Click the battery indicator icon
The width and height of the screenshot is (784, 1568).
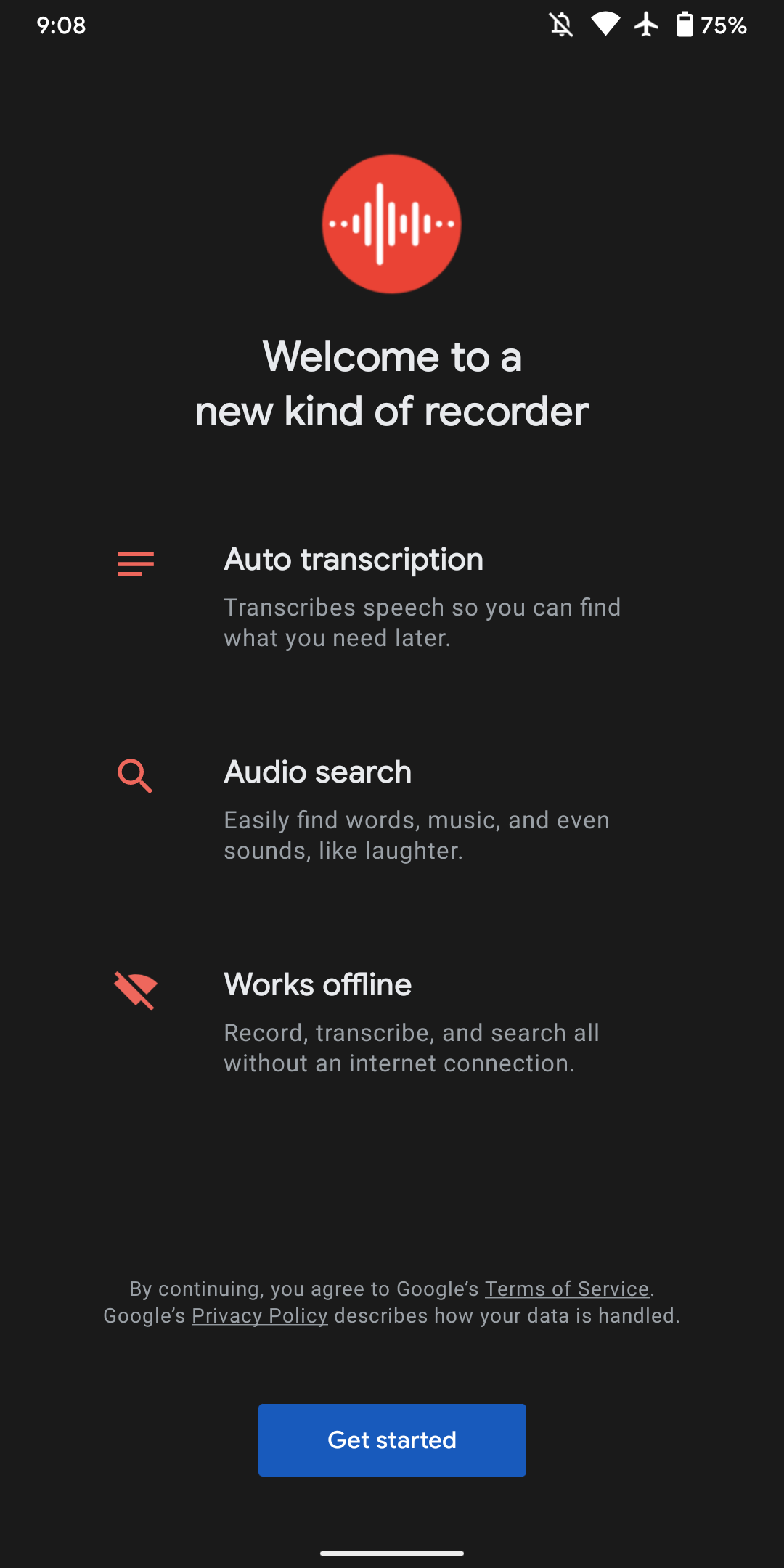pos(683,25)
